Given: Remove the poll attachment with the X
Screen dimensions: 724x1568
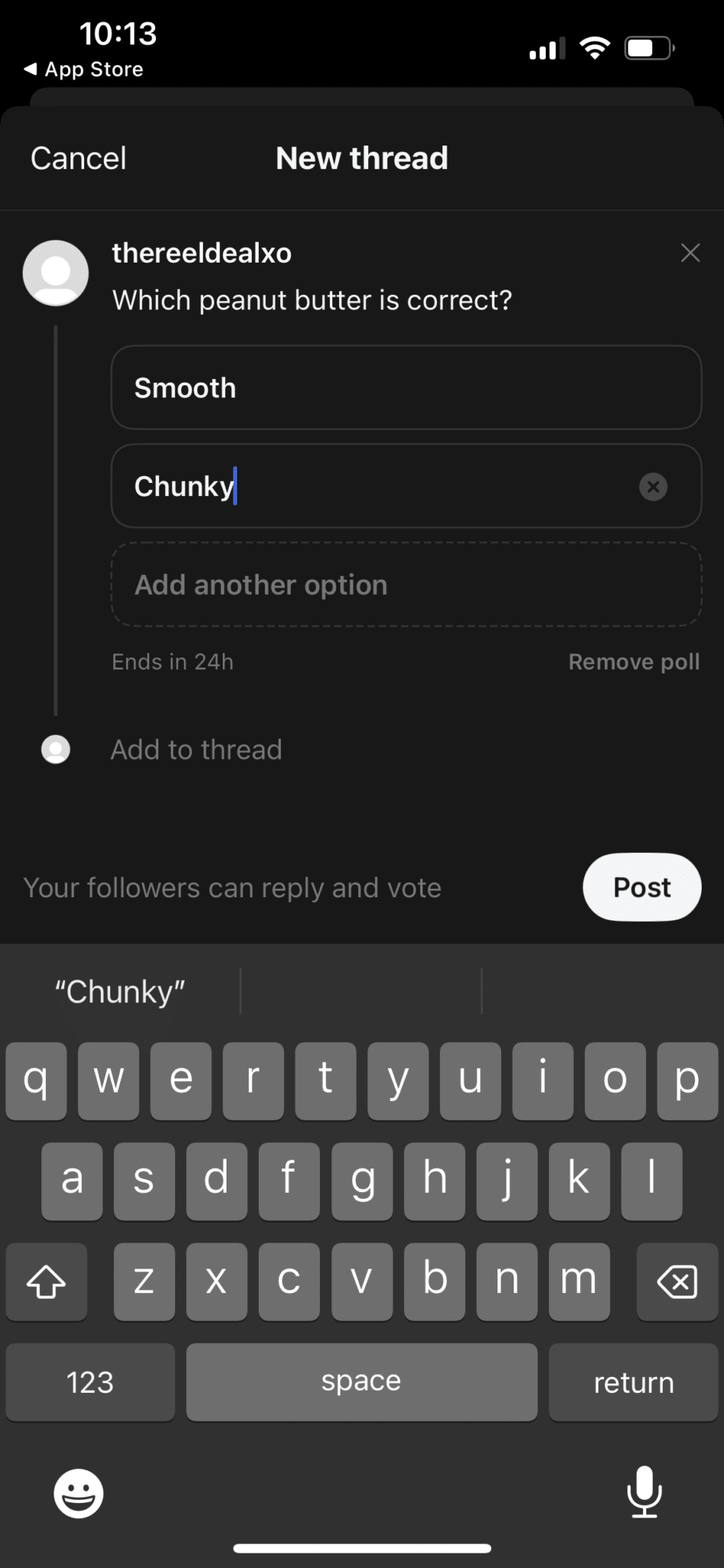Looking at the screenshot, I should pos(690,253).
